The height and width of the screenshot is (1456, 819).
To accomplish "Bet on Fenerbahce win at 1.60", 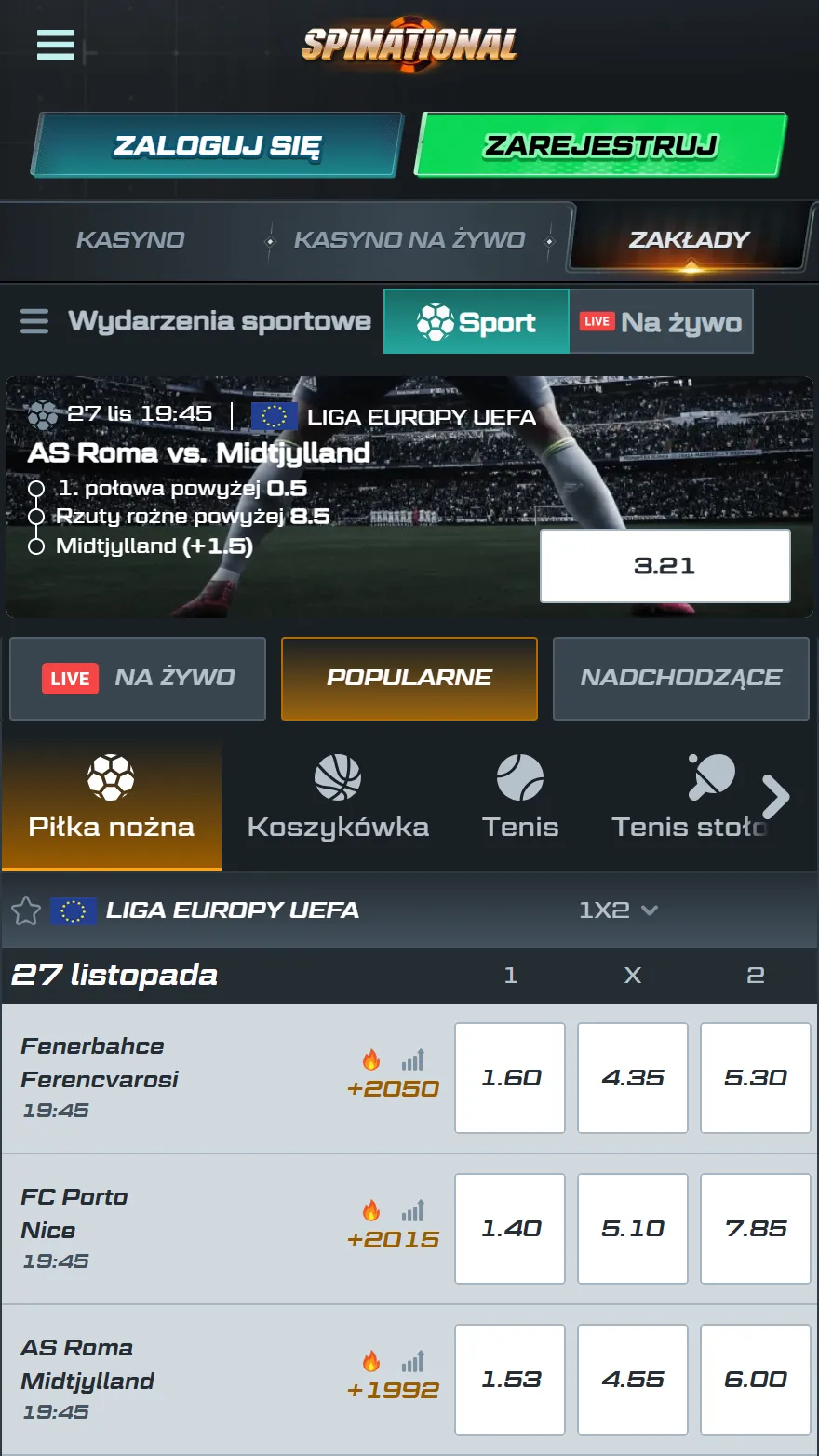I will point(510,1078).
